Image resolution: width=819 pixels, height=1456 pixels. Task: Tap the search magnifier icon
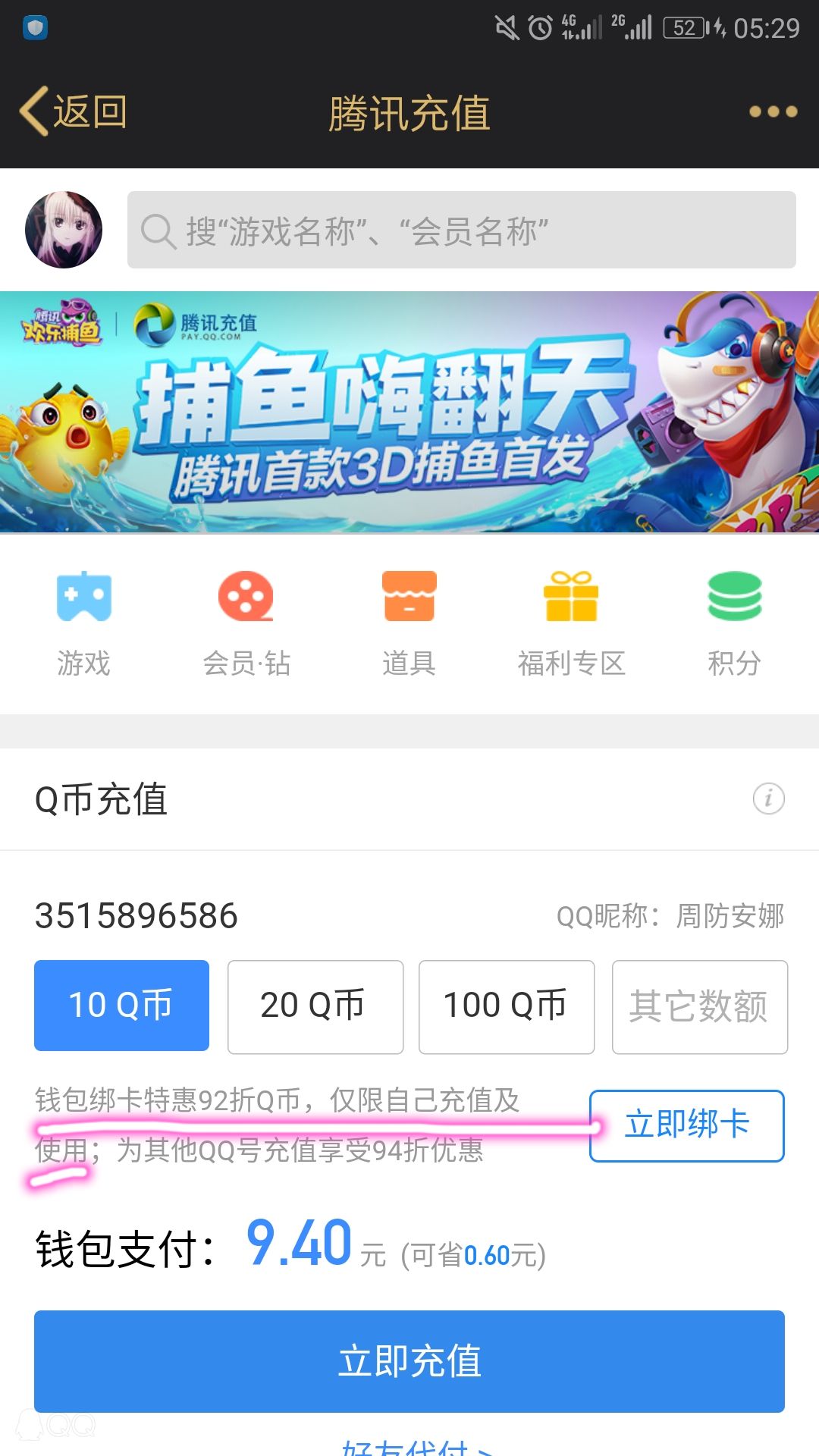(158, 229)
